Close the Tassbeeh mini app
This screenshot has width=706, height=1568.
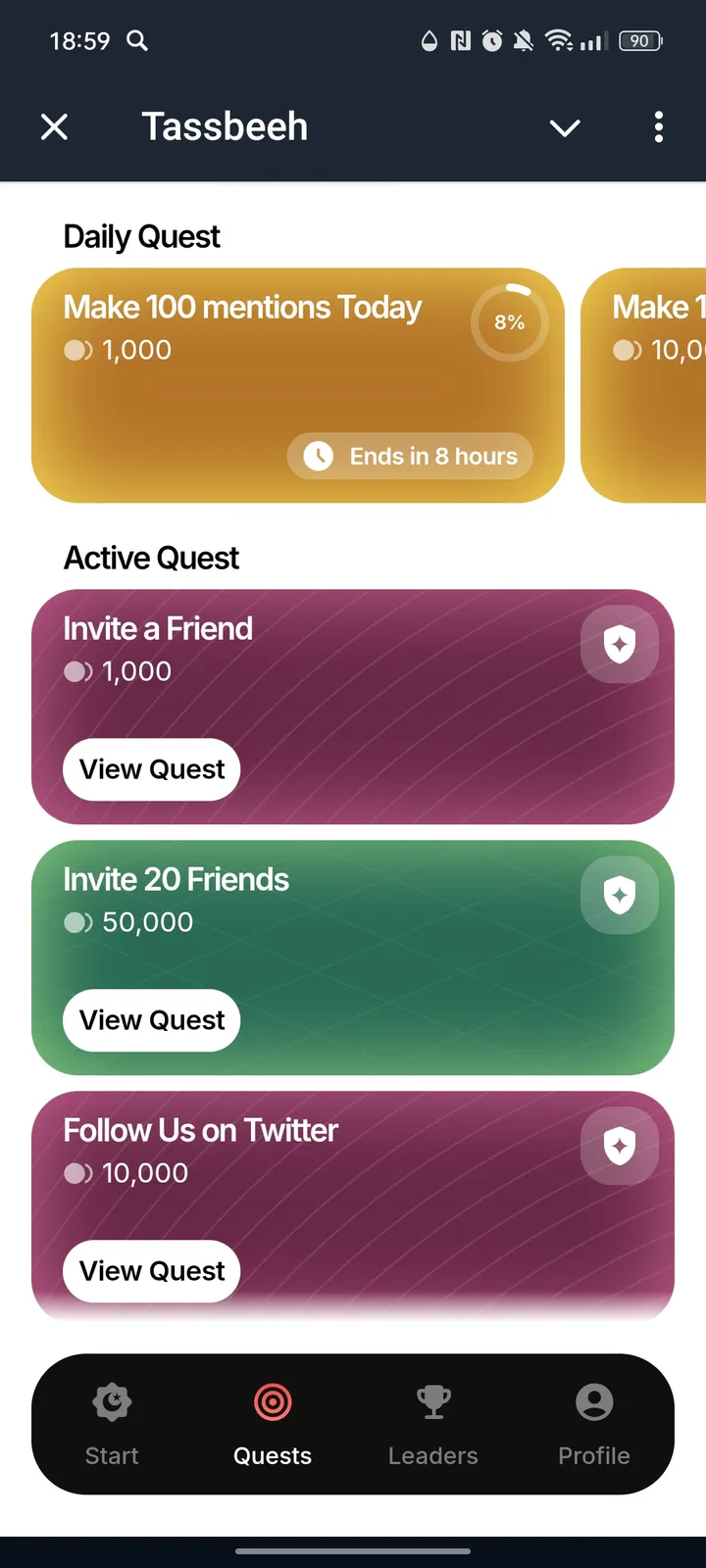pyautogui.click(x=55, y=127)
